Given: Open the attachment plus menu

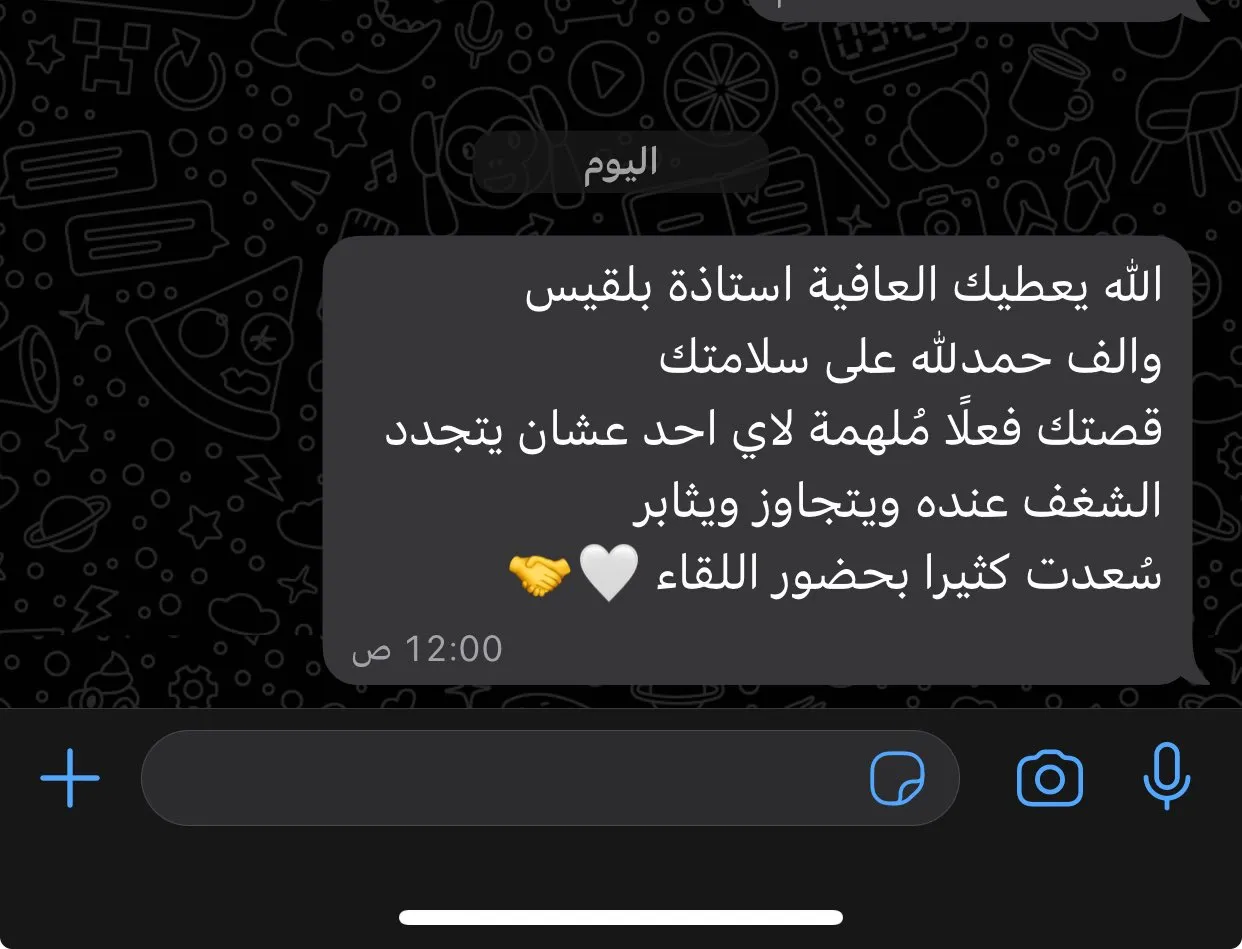Looking at the screenshot, I should tap(70, 777).
